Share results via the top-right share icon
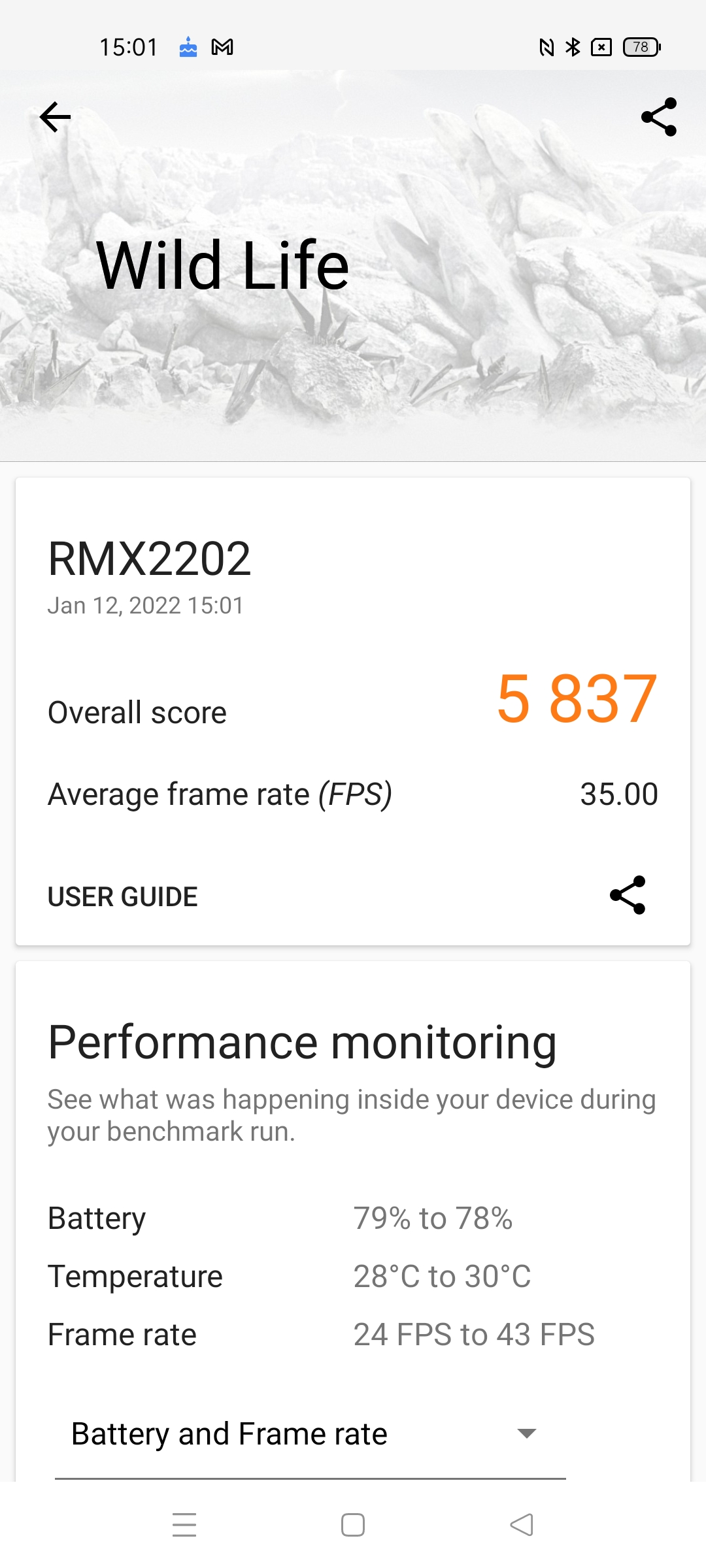 [658, 118]
